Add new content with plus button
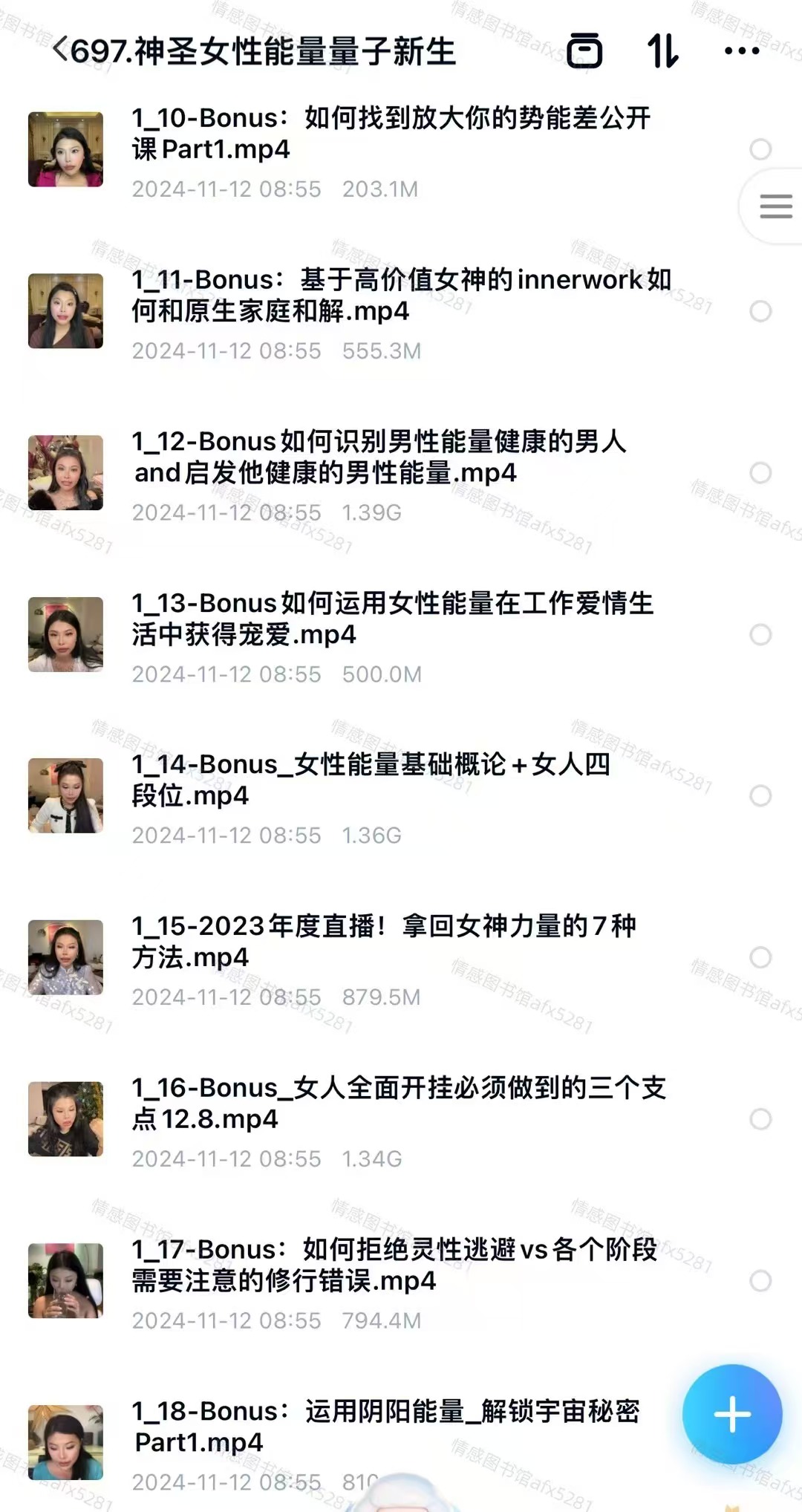Viewport: 802px width, 1512px height. pos(732,1414)
